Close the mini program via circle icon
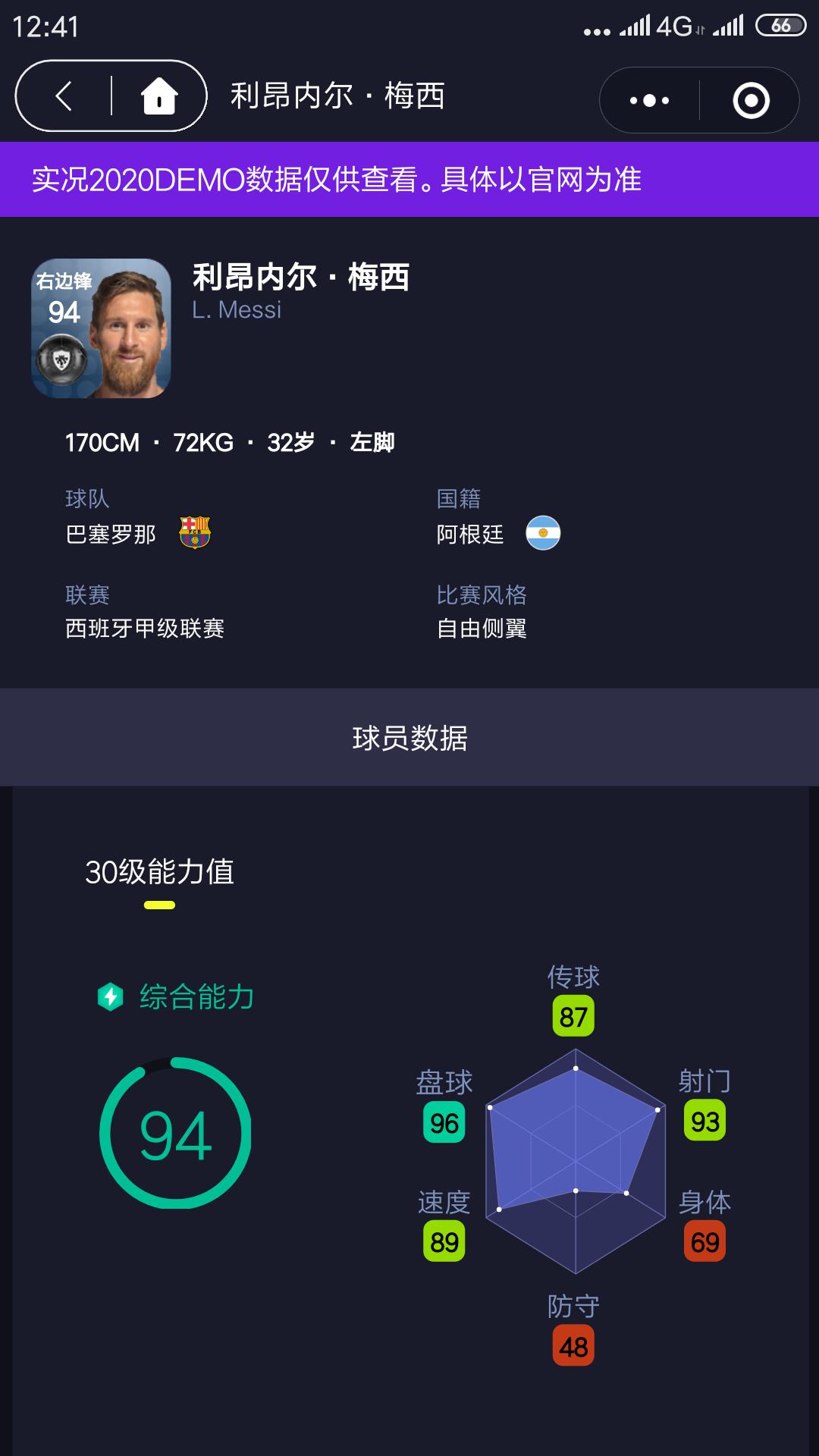Viewport: 819px width, 1456px height. click(x=751, y=100)
